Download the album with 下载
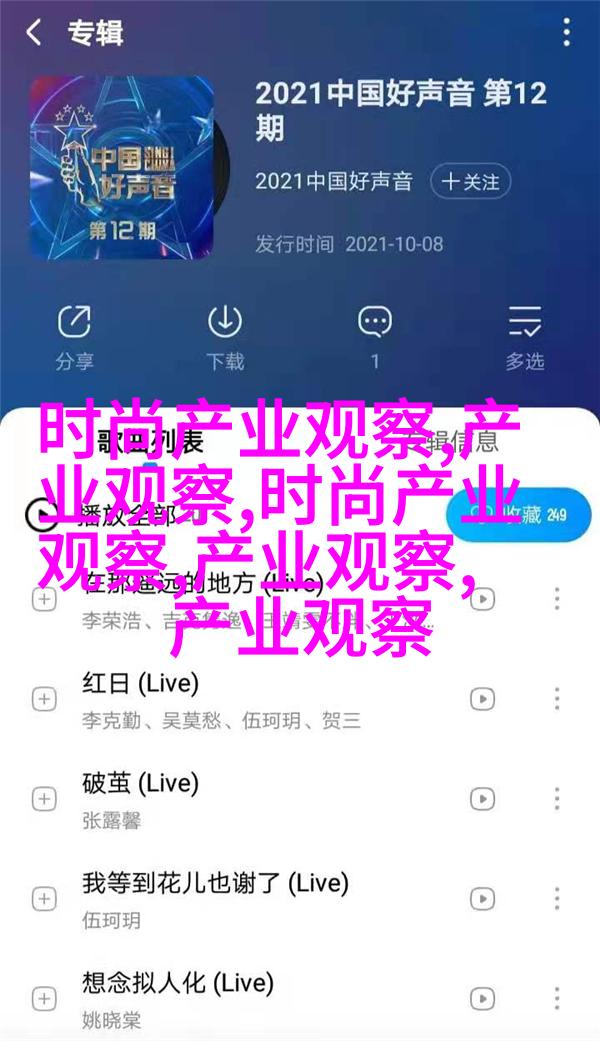This screenshot has height=1041, width=600. coord(224,335)
